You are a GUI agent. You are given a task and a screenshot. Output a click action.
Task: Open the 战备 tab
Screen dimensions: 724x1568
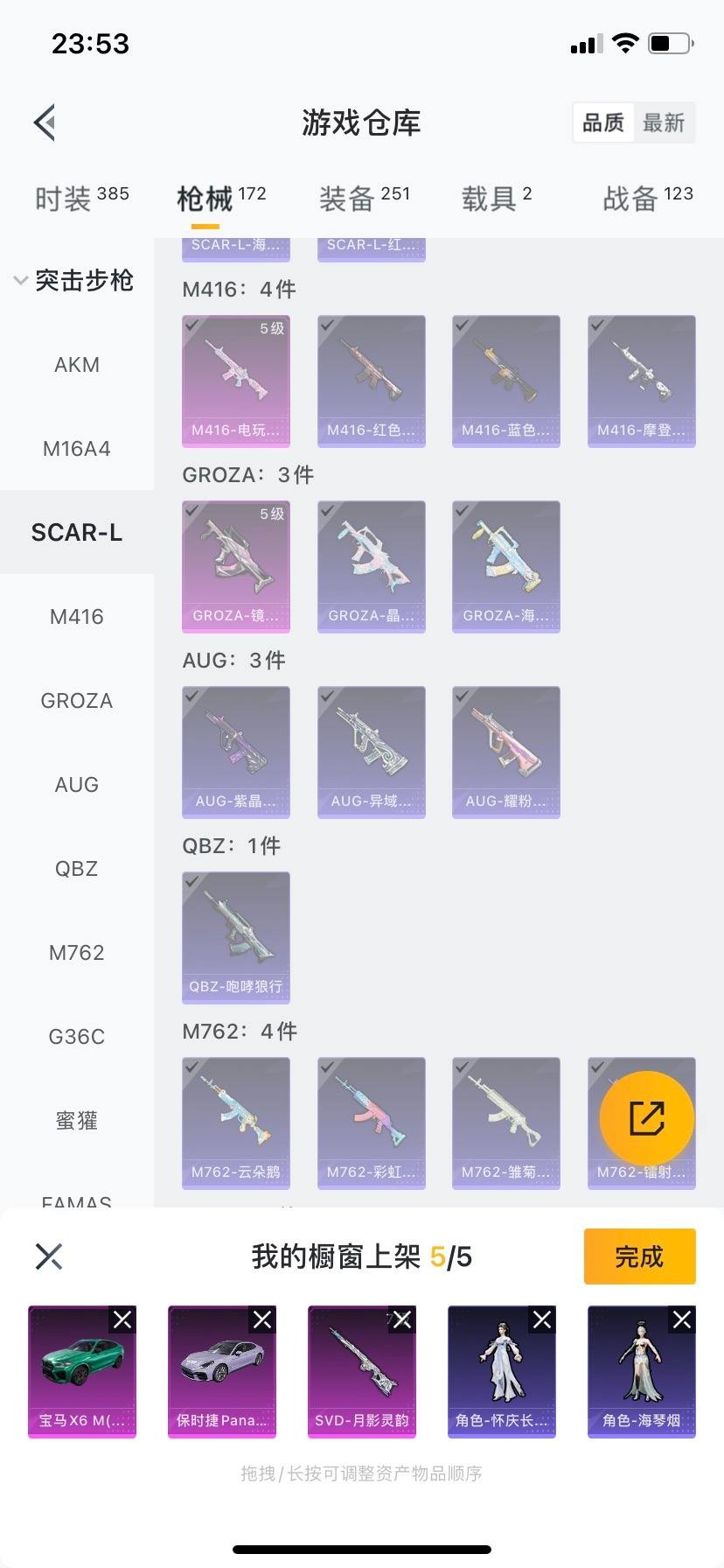click(x=647, y=199)
